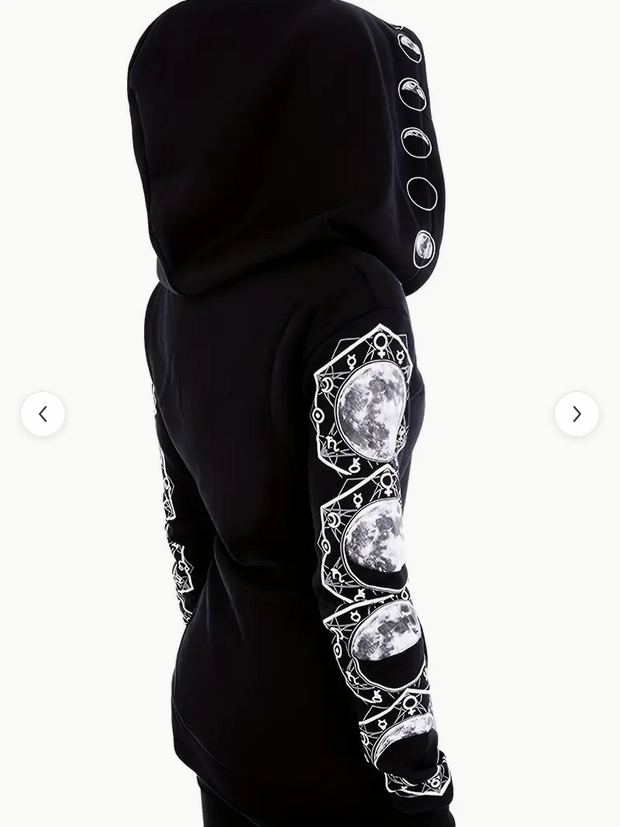
Task: Go to the next product image
Action: [x=577, y=414]
